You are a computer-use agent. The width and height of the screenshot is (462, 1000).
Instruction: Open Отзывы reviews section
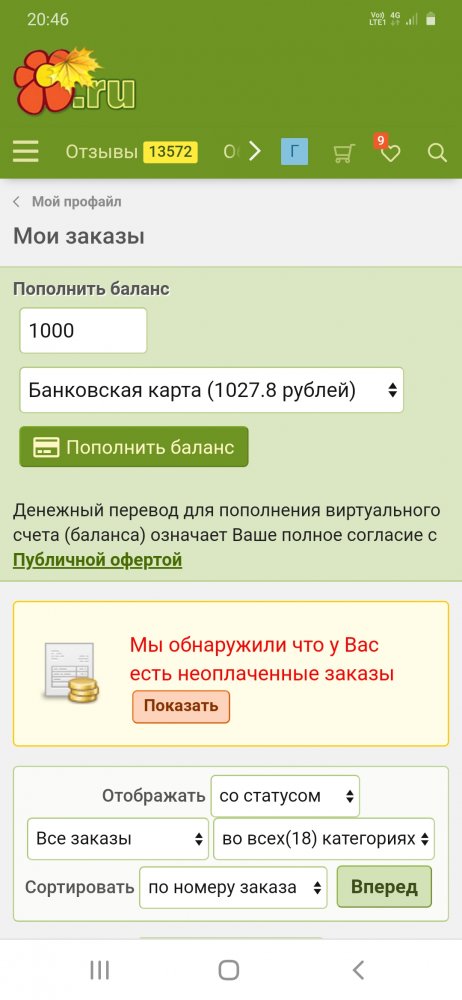pos(131,152)
